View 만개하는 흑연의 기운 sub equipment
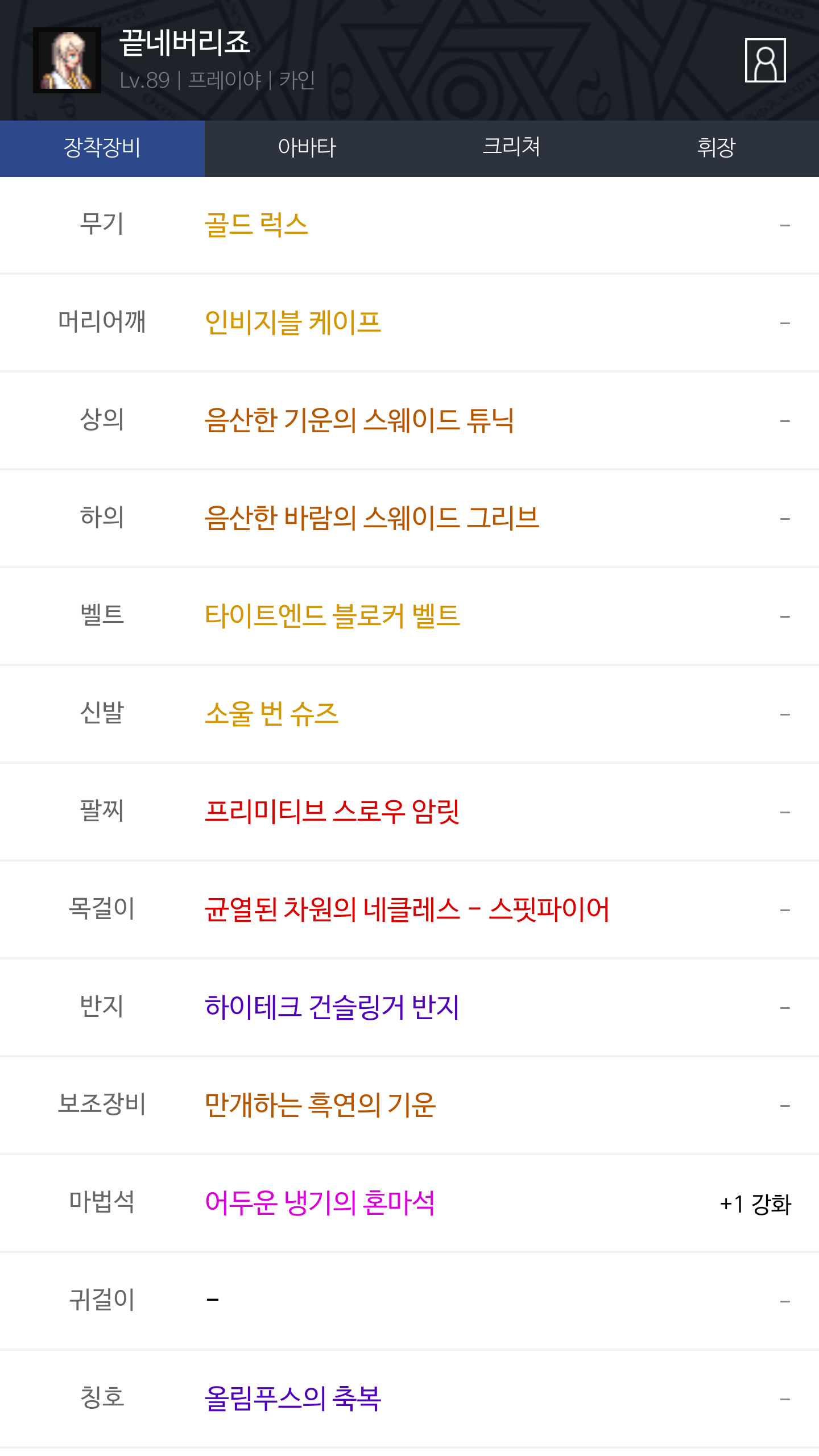819x1456 pixels. click(x=320, y=1106)
